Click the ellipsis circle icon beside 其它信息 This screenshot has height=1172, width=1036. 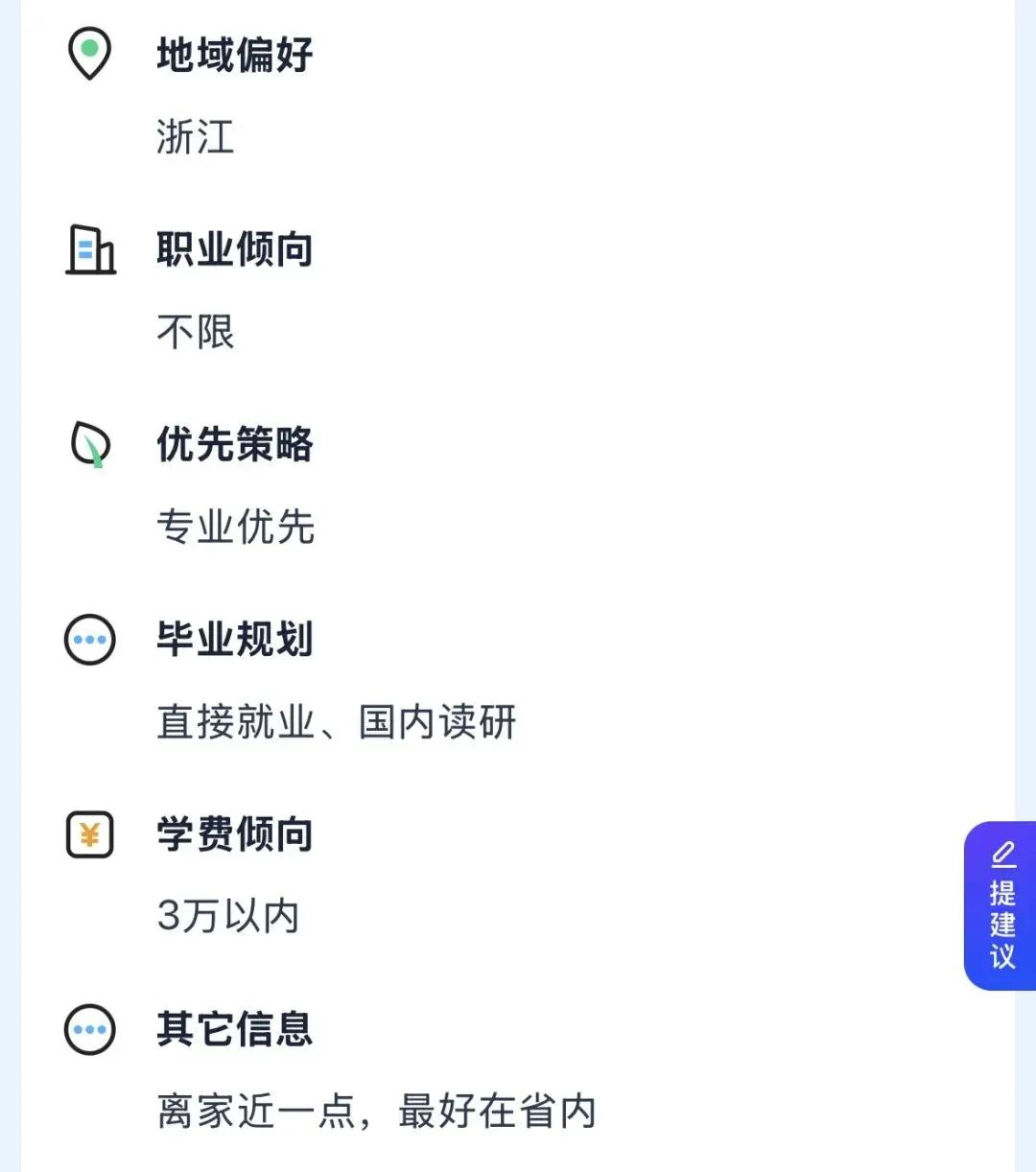89,1029
